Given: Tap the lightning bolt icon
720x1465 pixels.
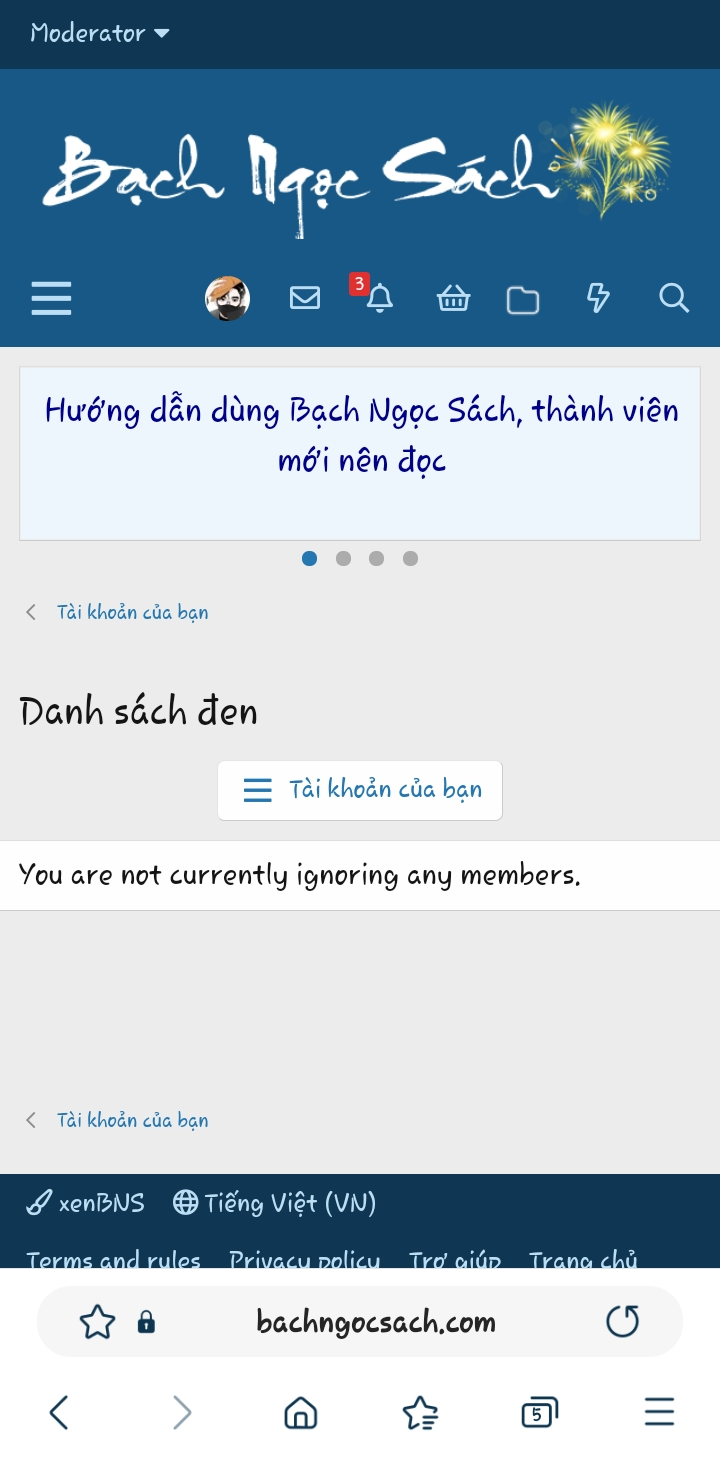Looking at the screenshot, I should coord(598,298).
